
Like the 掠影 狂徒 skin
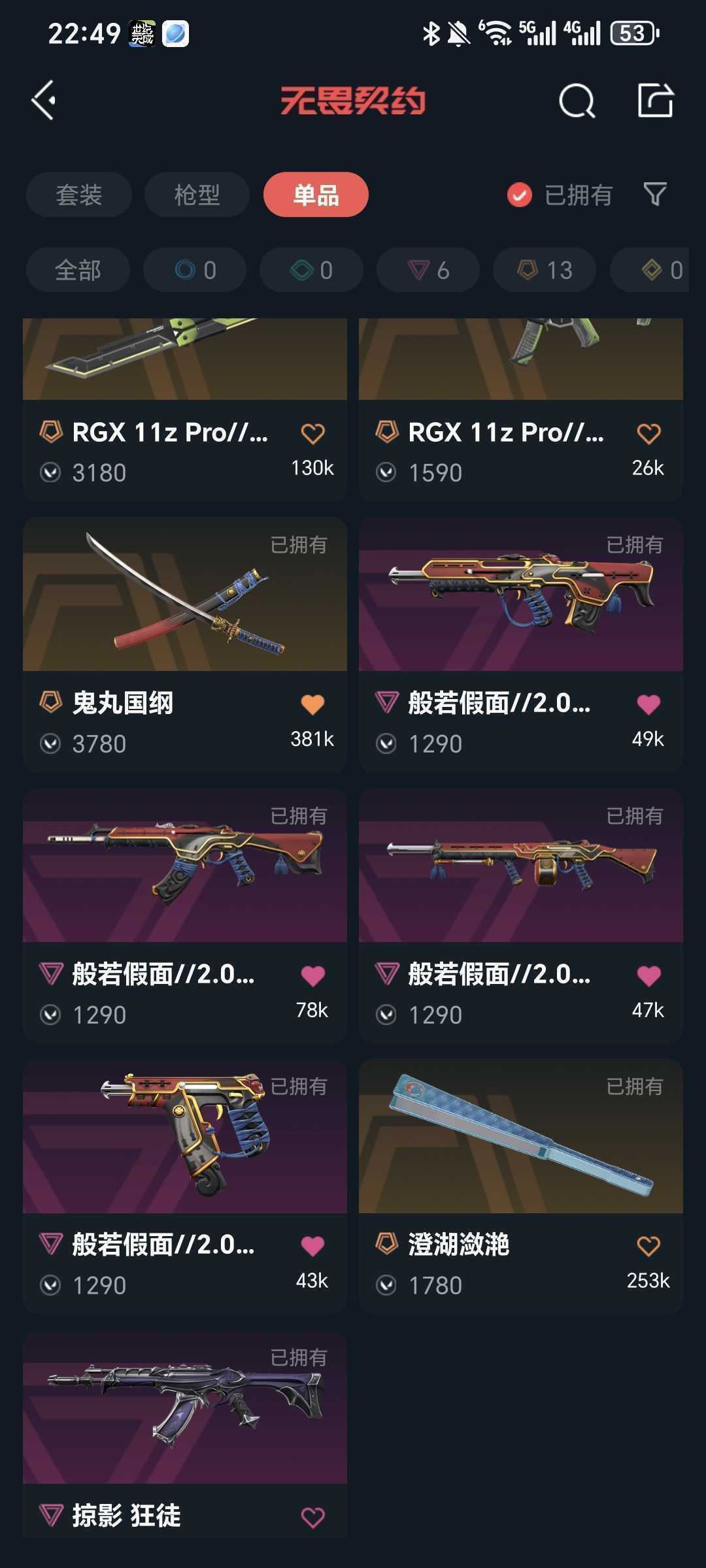312,1517
